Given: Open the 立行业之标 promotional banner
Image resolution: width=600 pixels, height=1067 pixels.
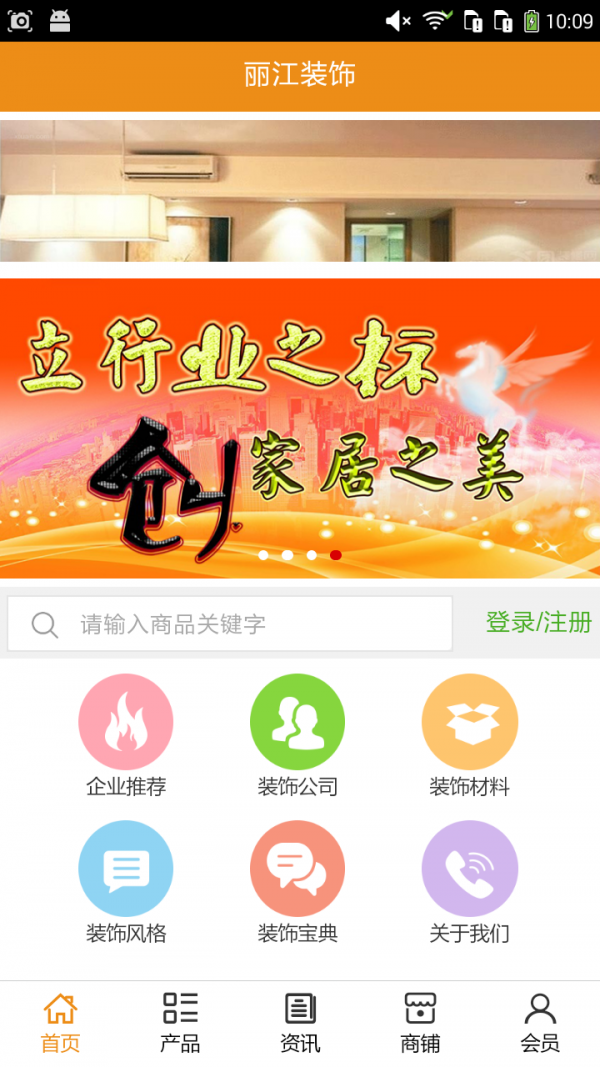Looking at the screenshot, I should pyautogui.click(x=300, y=420).
